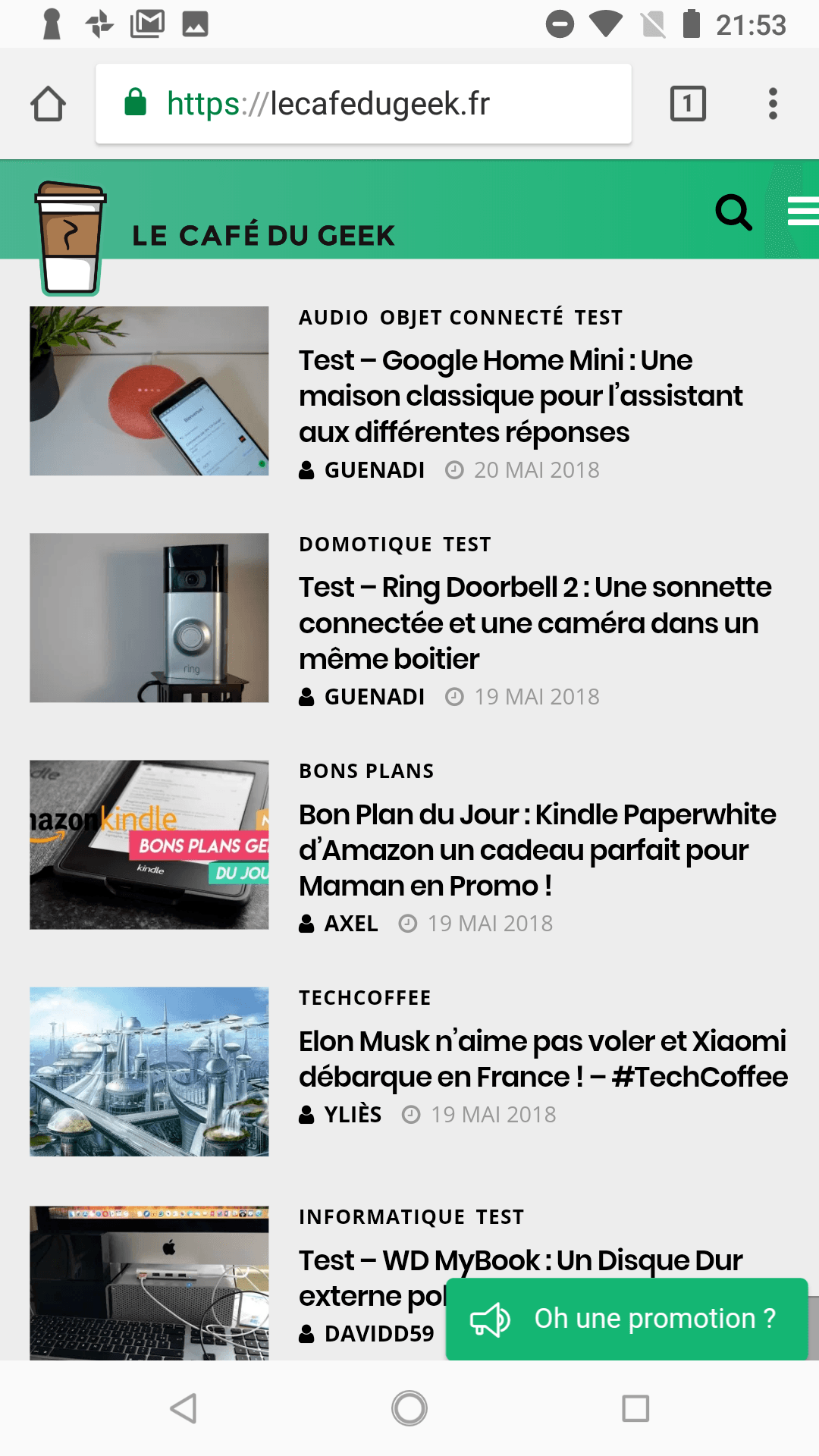Open the Domotique category
The width and height of the screenshot is (819, 1456).
[365, 544]
